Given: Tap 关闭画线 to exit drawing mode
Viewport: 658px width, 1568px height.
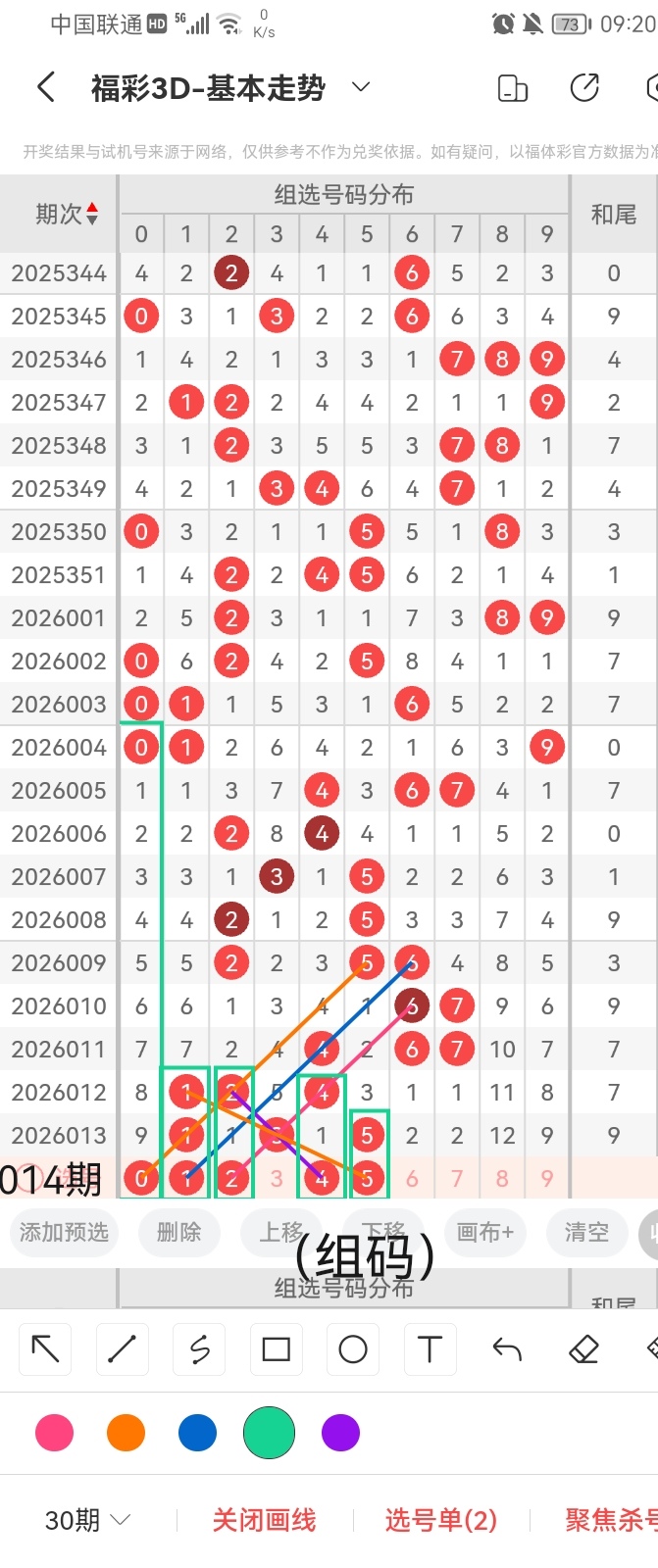Looking at the screenshot, I should [x=264, y=1520].
